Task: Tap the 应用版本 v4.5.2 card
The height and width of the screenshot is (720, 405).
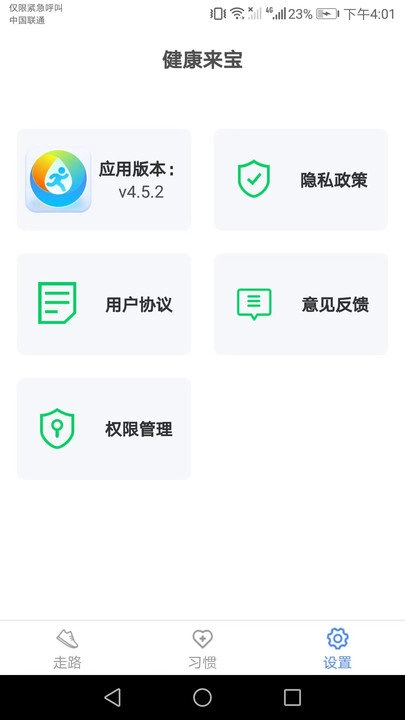Action: pyautogui.click(x=104, y=180)
